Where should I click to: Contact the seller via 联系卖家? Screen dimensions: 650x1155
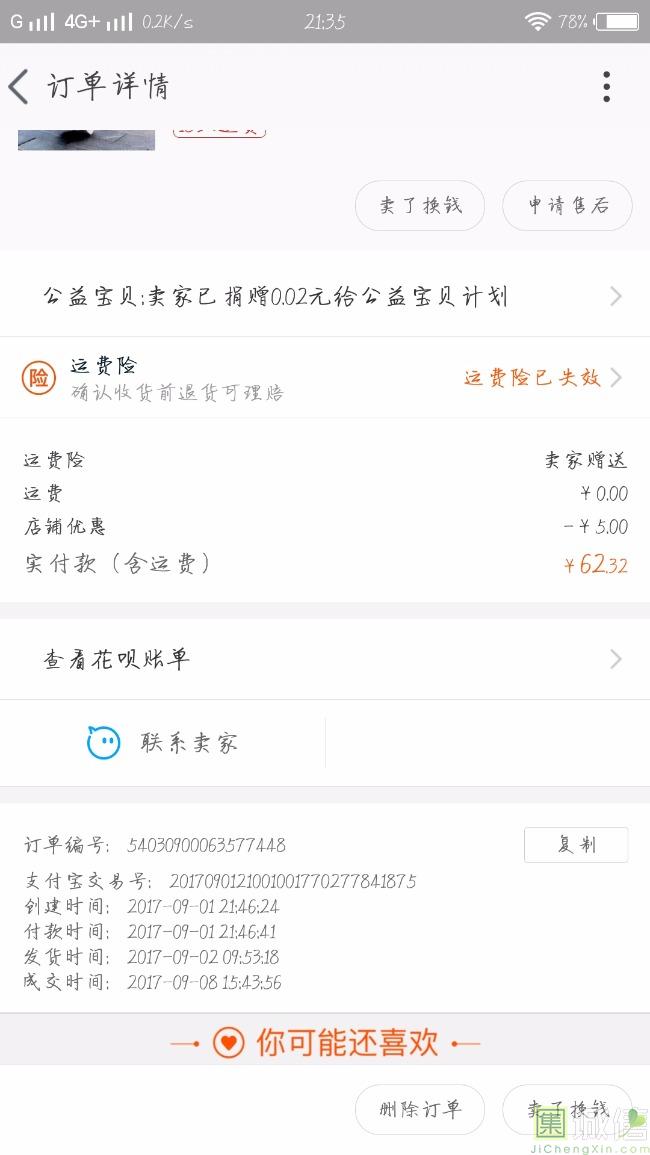click(163, 742)
